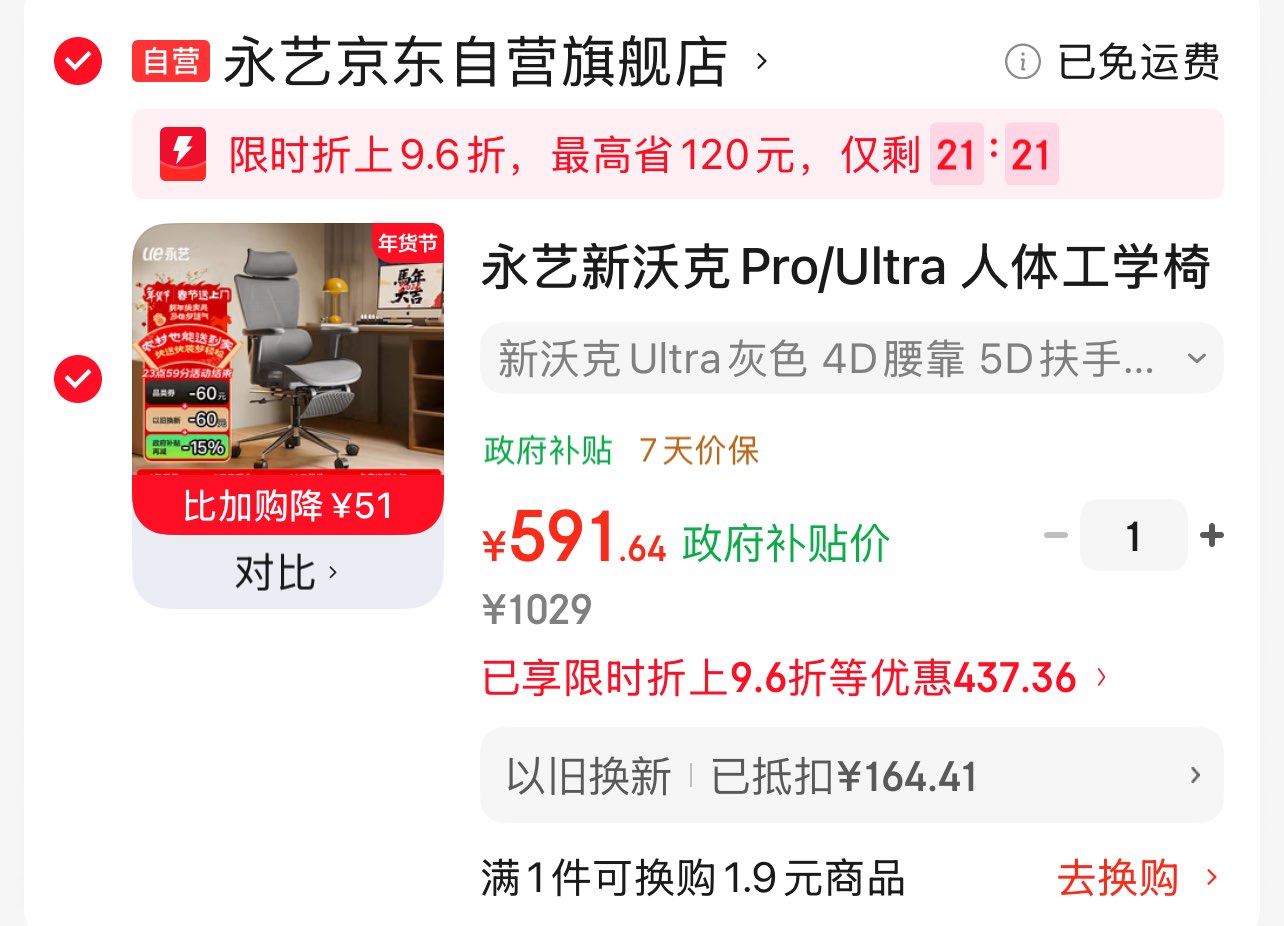Deselect the 永艺新沃克 chair item checkbox
Image resolution: width=1284 pixels, height=926 pixels.
77,379
